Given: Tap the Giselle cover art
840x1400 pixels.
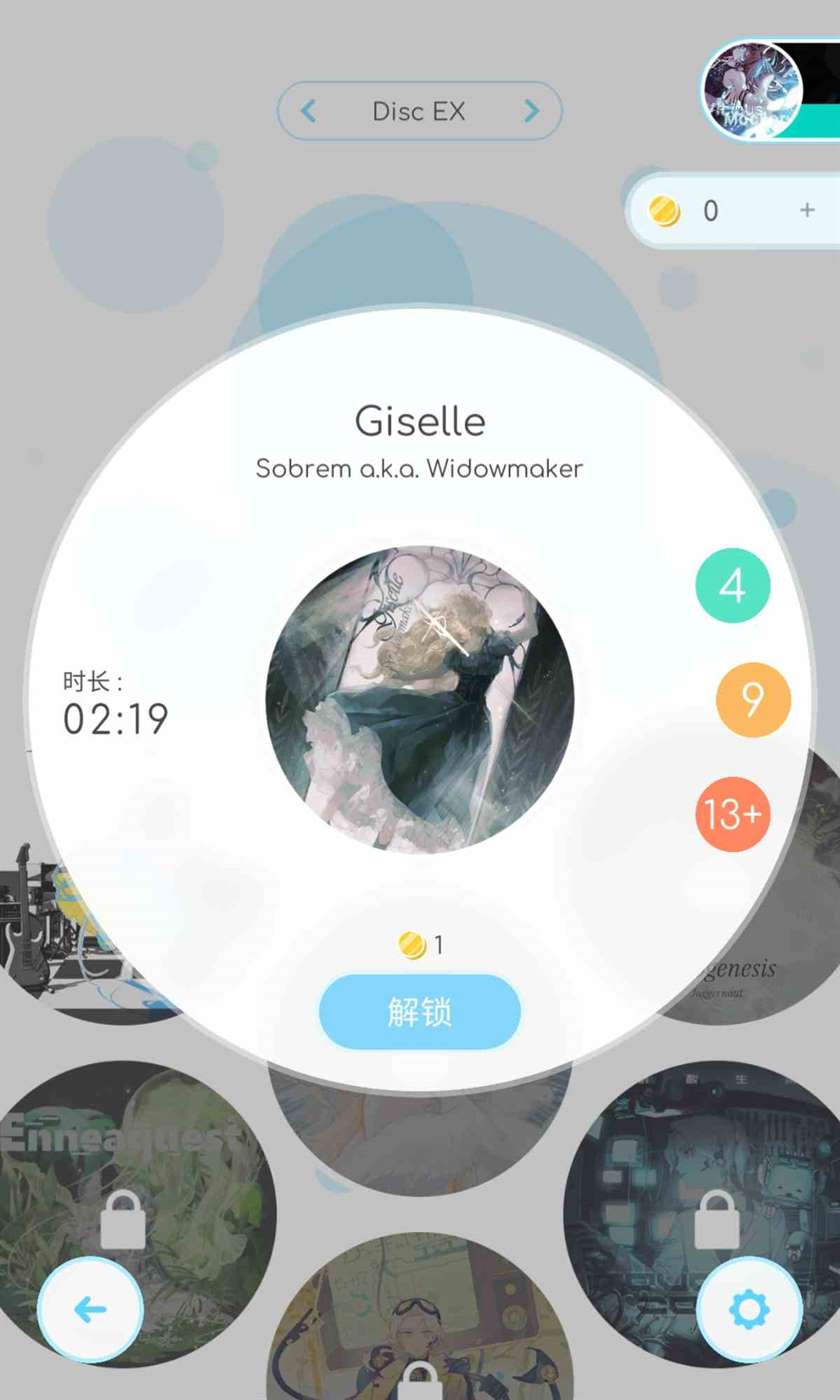Looking at the screenshot, I should point(420,700).
